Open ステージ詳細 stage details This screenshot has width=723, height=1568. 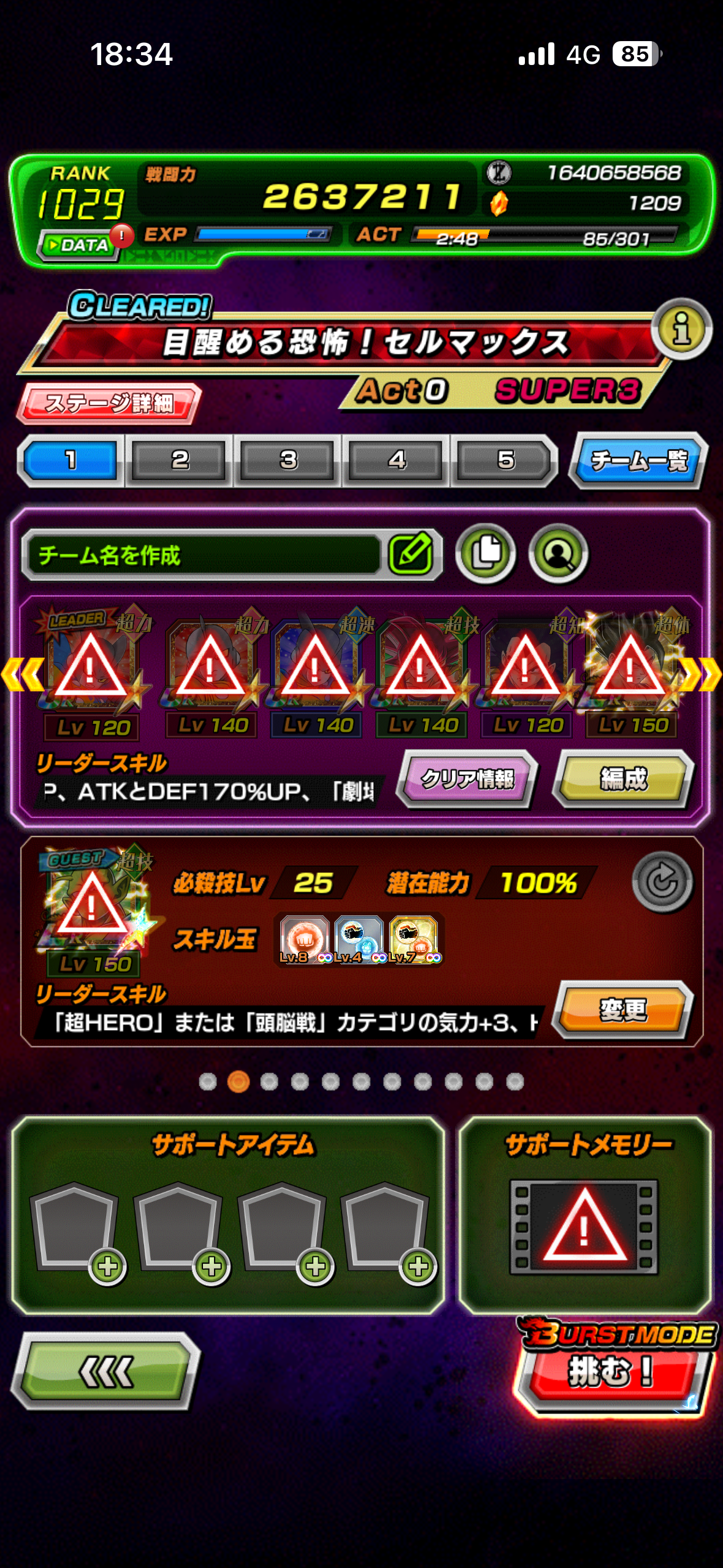pos(109,403)
